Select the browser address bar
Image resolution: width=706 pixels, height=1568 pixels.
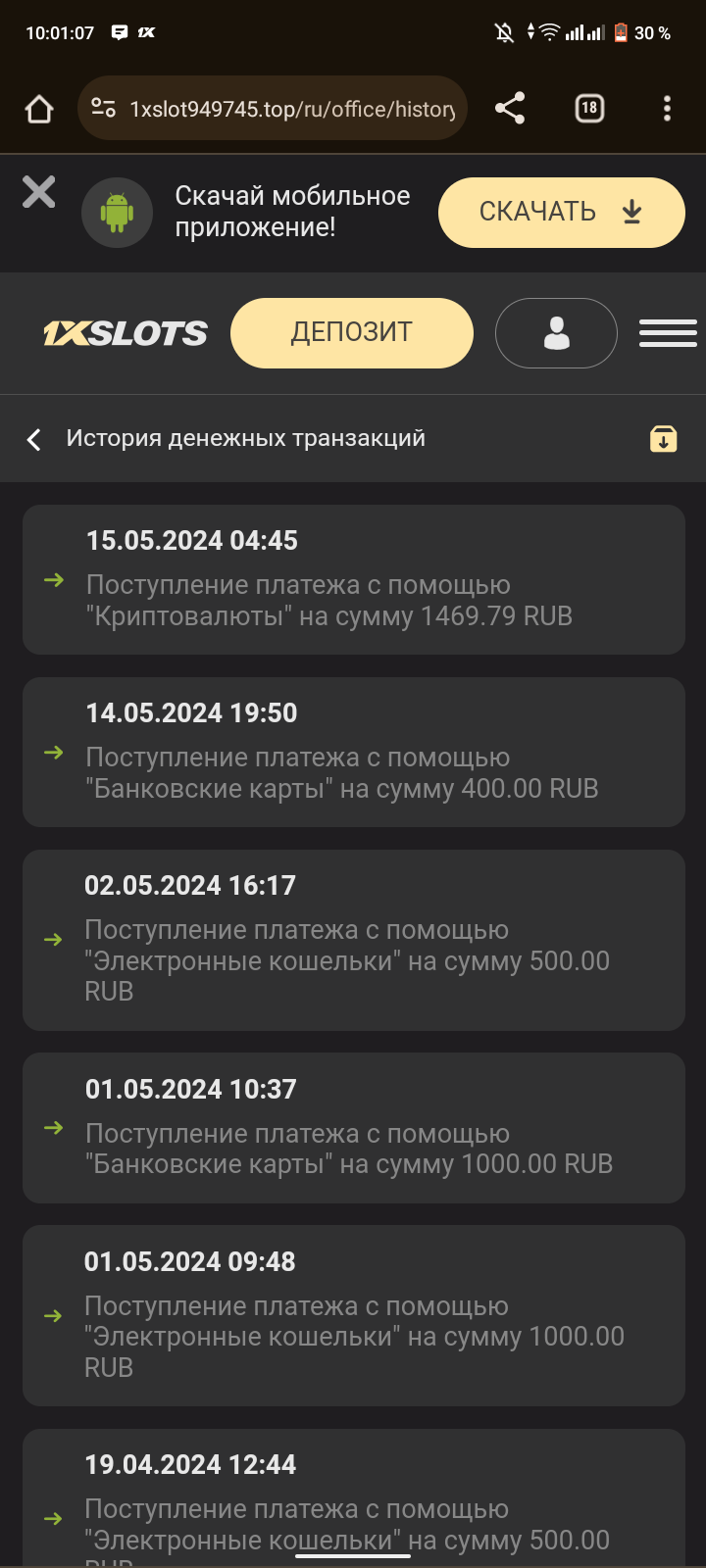click(292, 109)
